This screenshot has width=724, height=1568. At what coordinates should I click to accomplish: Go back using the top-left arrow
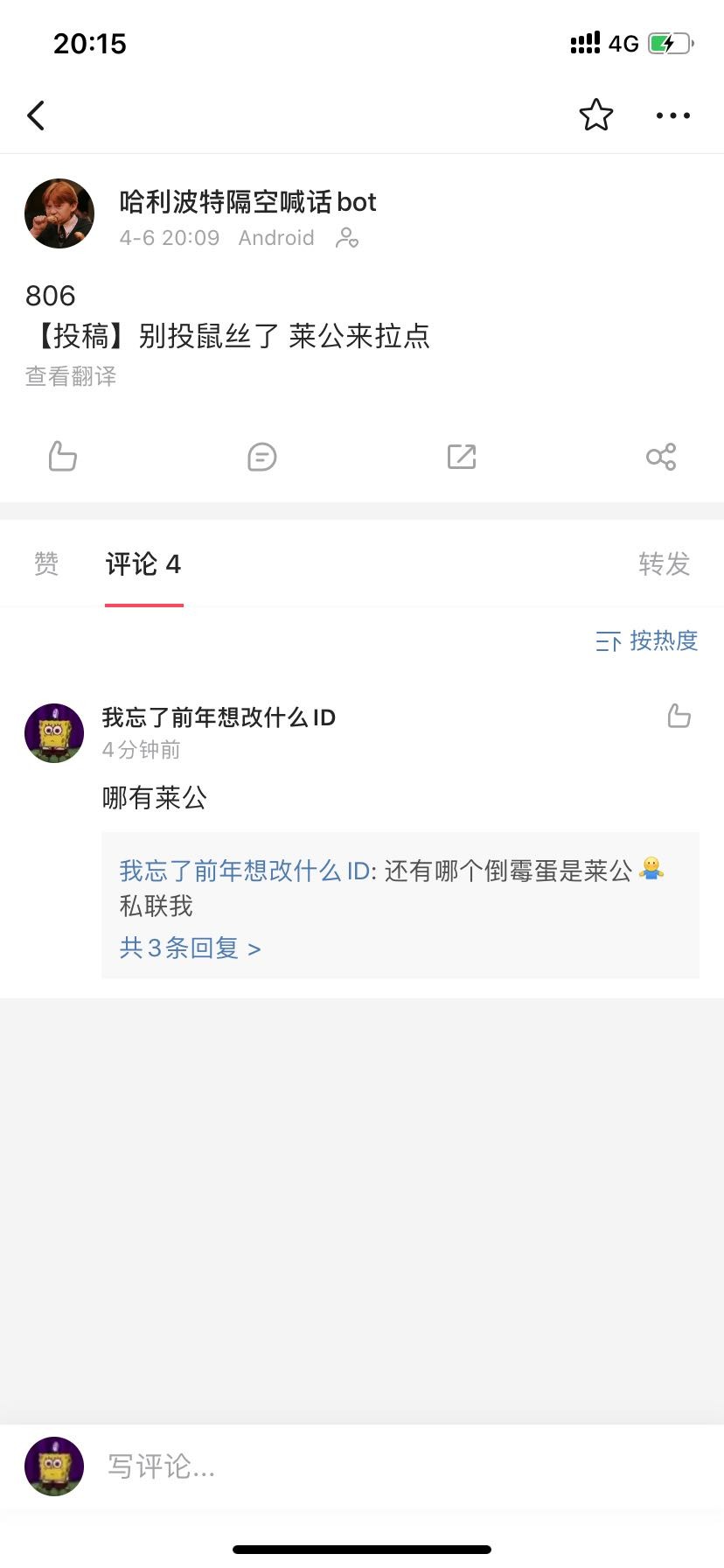point(36,115)
